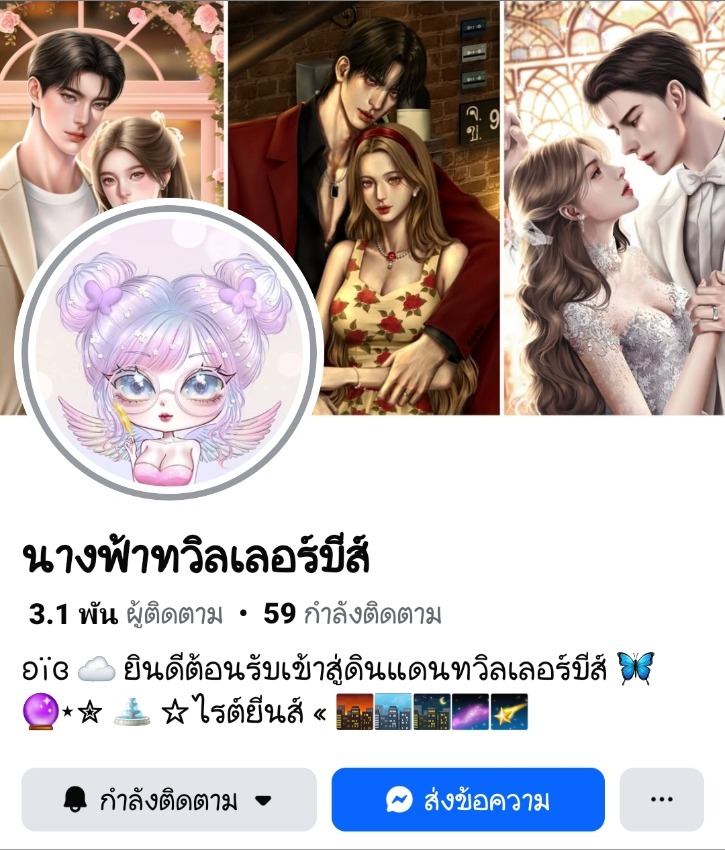
Task: Tap the ส่งข้อความ message button
Action: [468, 800]
